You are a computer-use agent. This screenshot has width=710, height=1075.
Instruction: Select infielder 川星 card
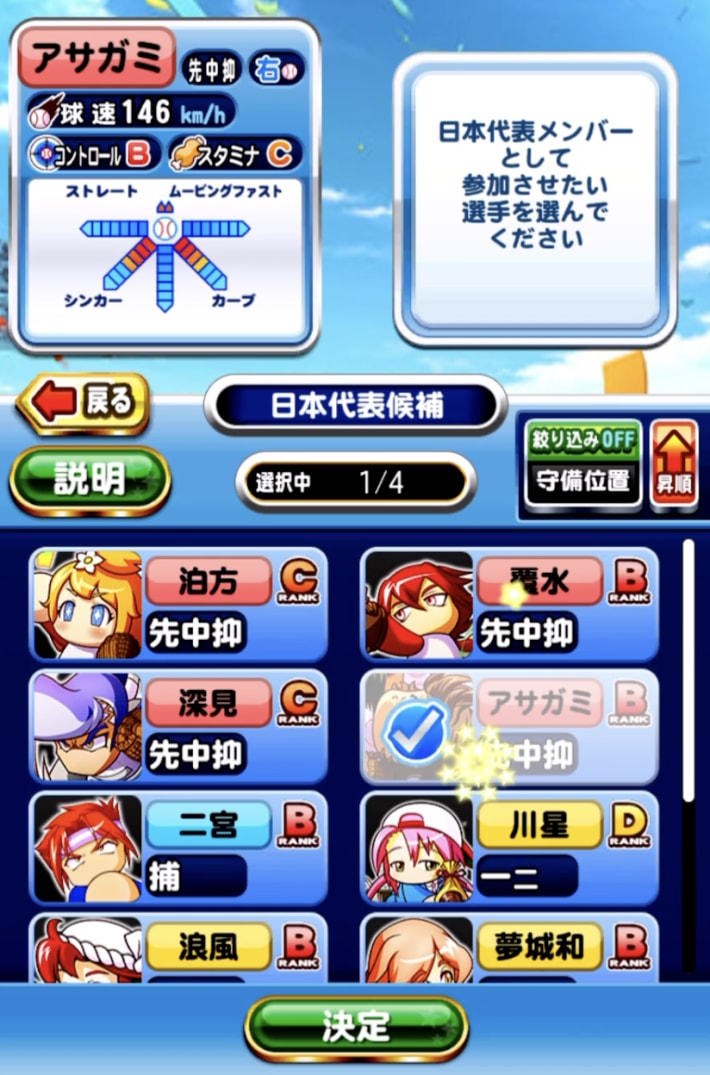[x=509, y=848]
